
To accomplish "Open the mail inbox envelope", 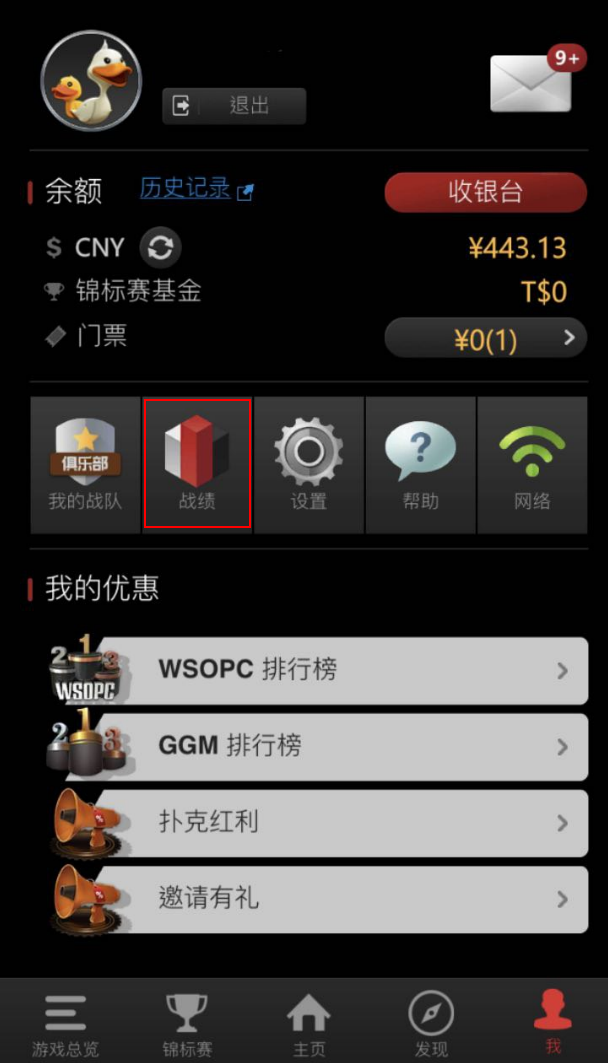I will pyautogui.click(x=530, y=83).
